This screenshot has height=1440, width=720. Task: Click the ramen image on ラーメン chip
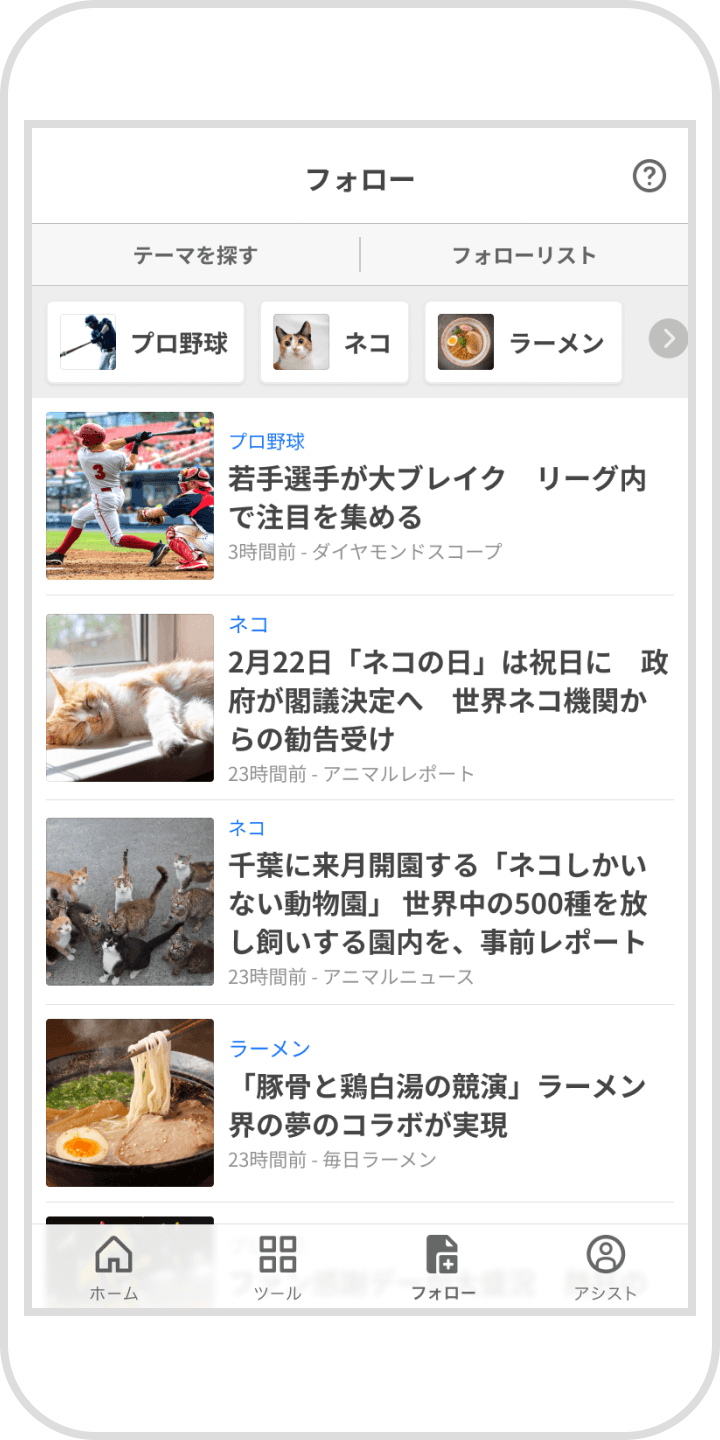click(x=467, y=340)
